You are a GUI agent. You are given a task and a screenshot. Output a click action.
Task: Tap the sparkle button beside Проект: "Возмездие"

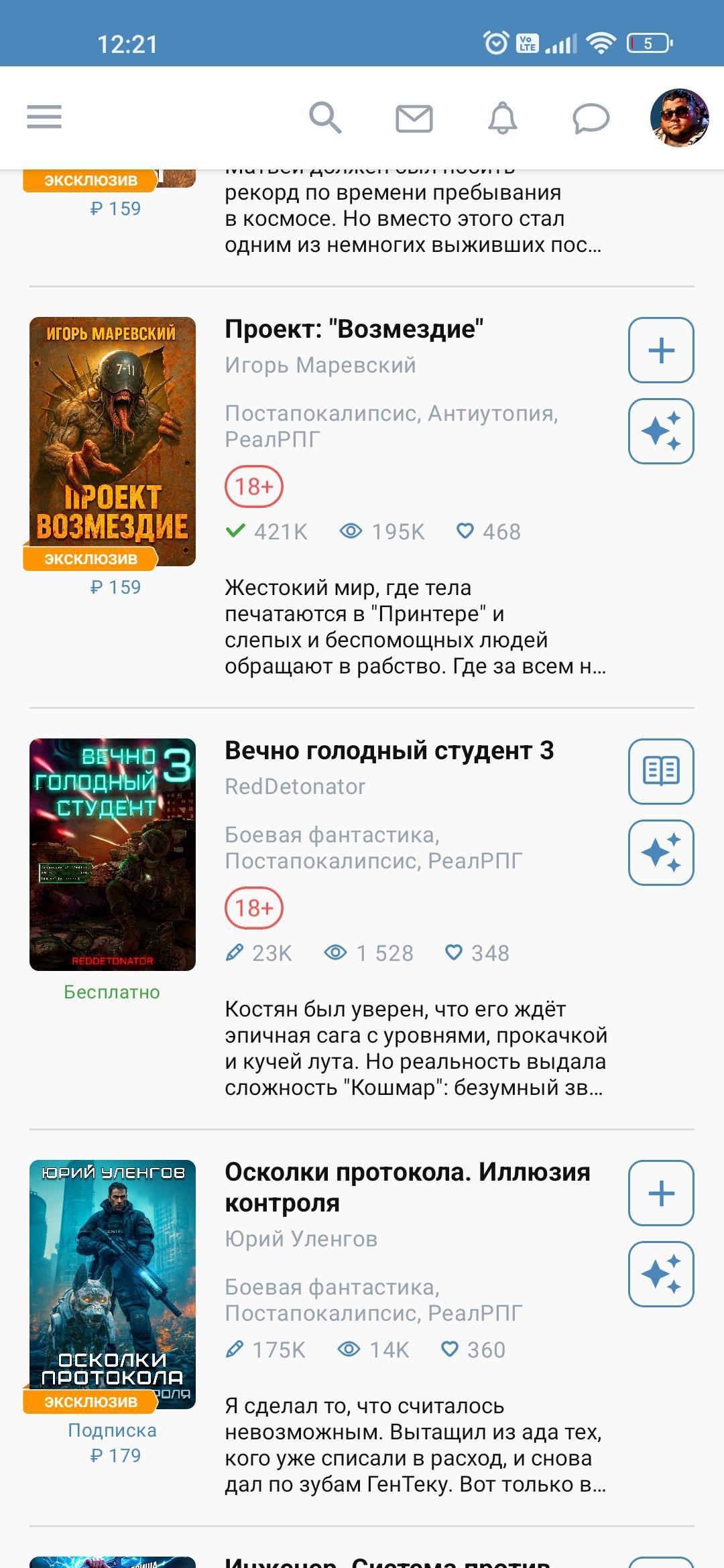point(661,431)
